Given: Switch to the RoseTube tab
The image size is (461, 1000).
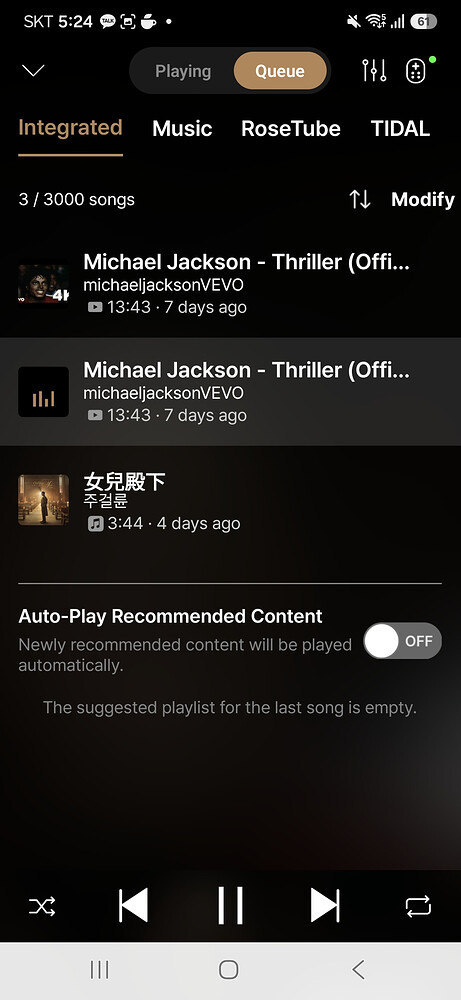Looking at the screenshot, I should [x=291, y=128].
